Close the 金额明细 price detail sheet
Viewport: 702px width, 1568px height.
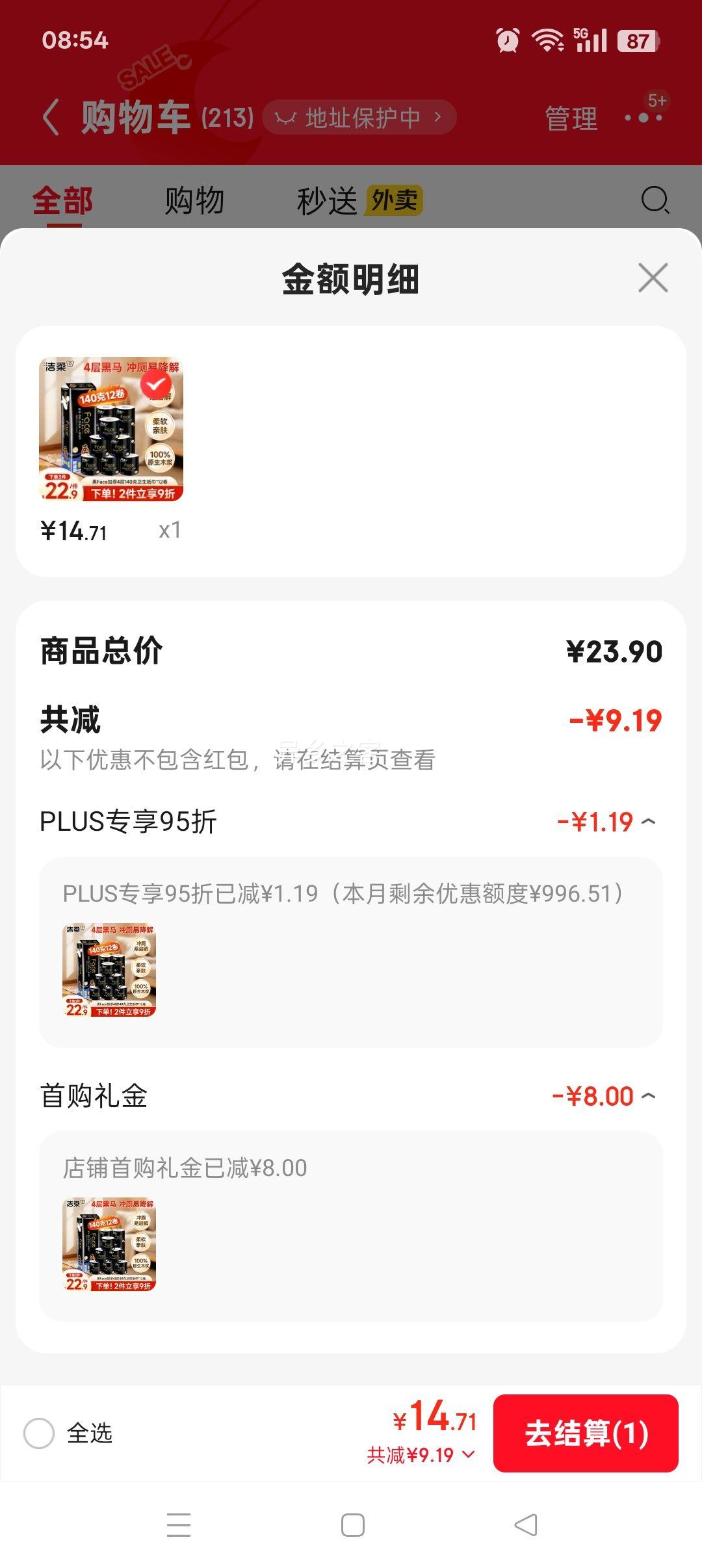[653, 278]
